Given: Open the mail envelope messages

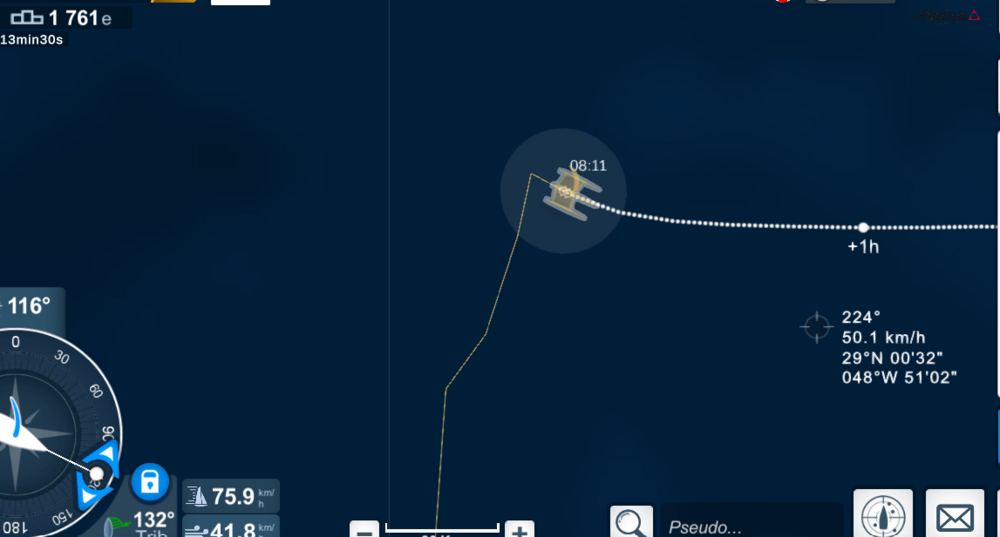Looking at the screenshot, I should [x=954, y=517].
